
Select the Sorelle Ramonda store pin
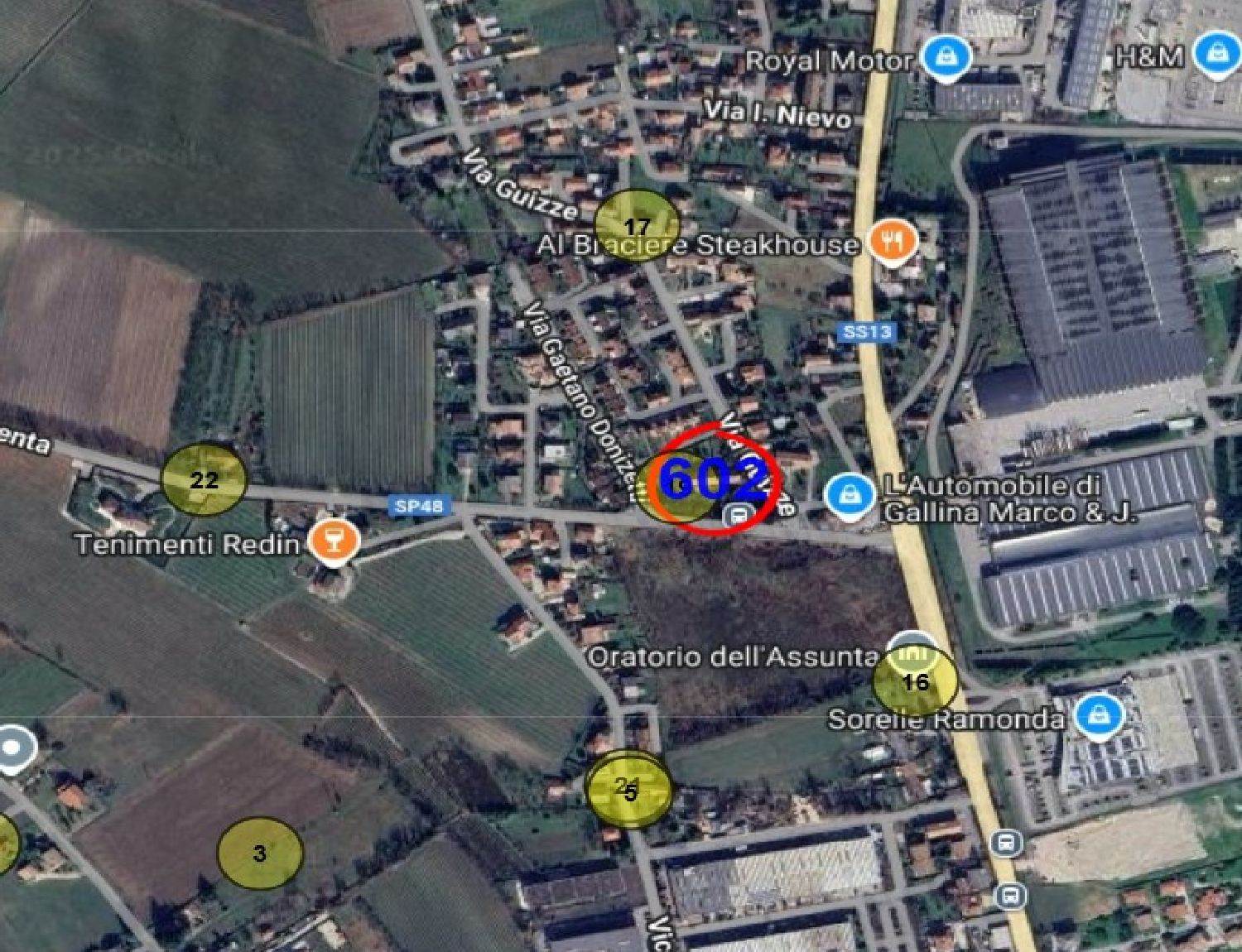1098,715
